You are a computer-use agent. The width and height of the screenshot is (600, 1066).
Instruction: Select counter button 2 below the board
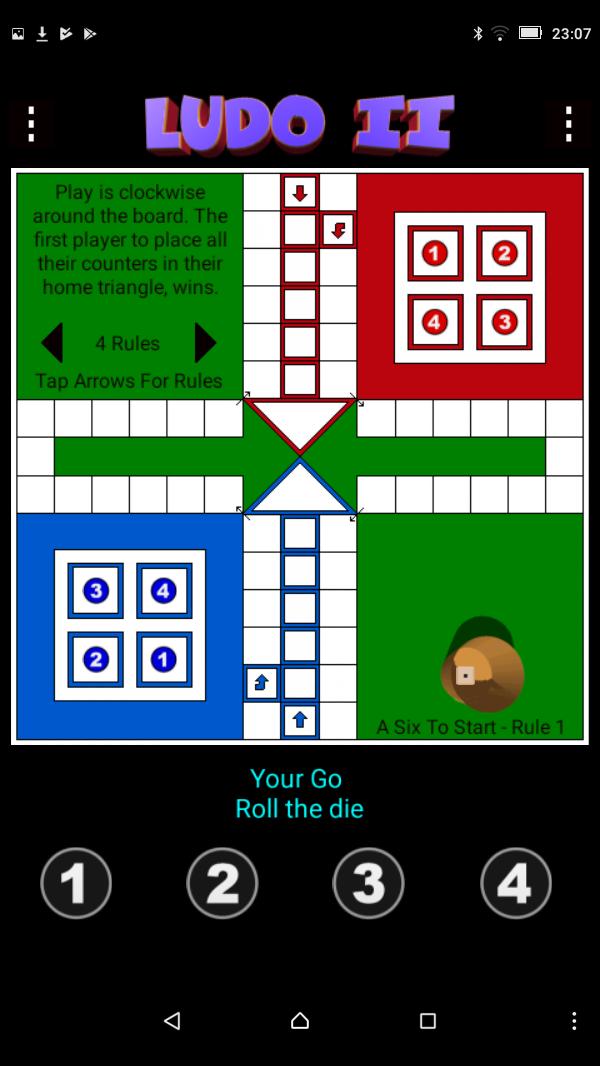tap(222, 883)
